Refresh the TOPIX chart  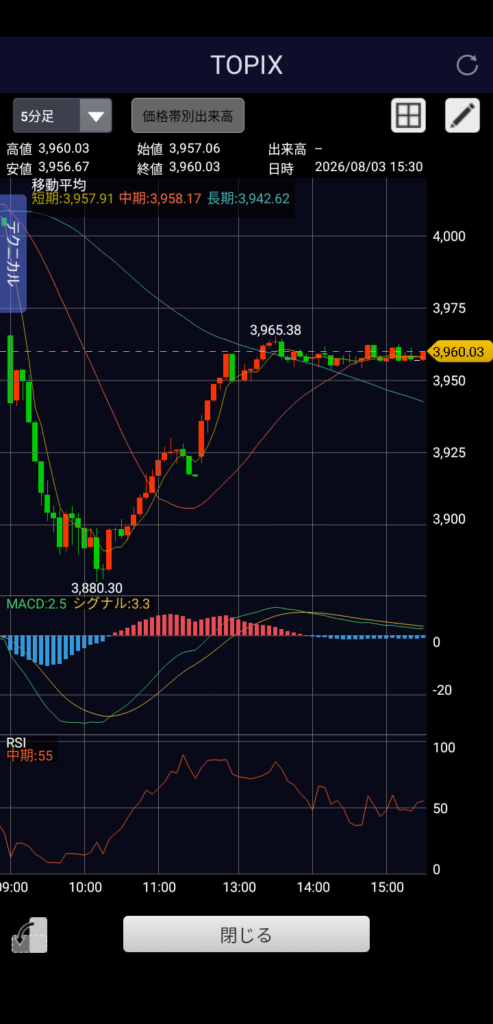(x=467, y=65)
